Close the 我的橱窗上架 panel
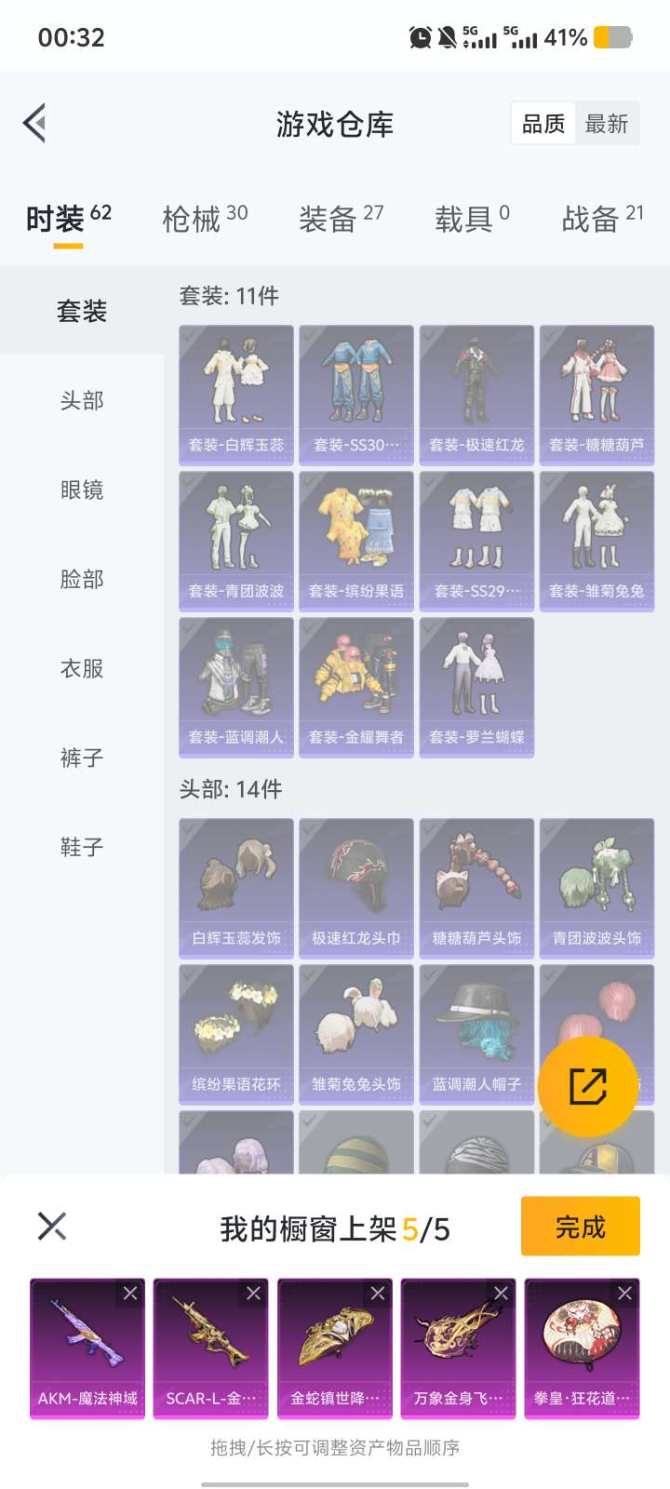 pos(52,1226)
